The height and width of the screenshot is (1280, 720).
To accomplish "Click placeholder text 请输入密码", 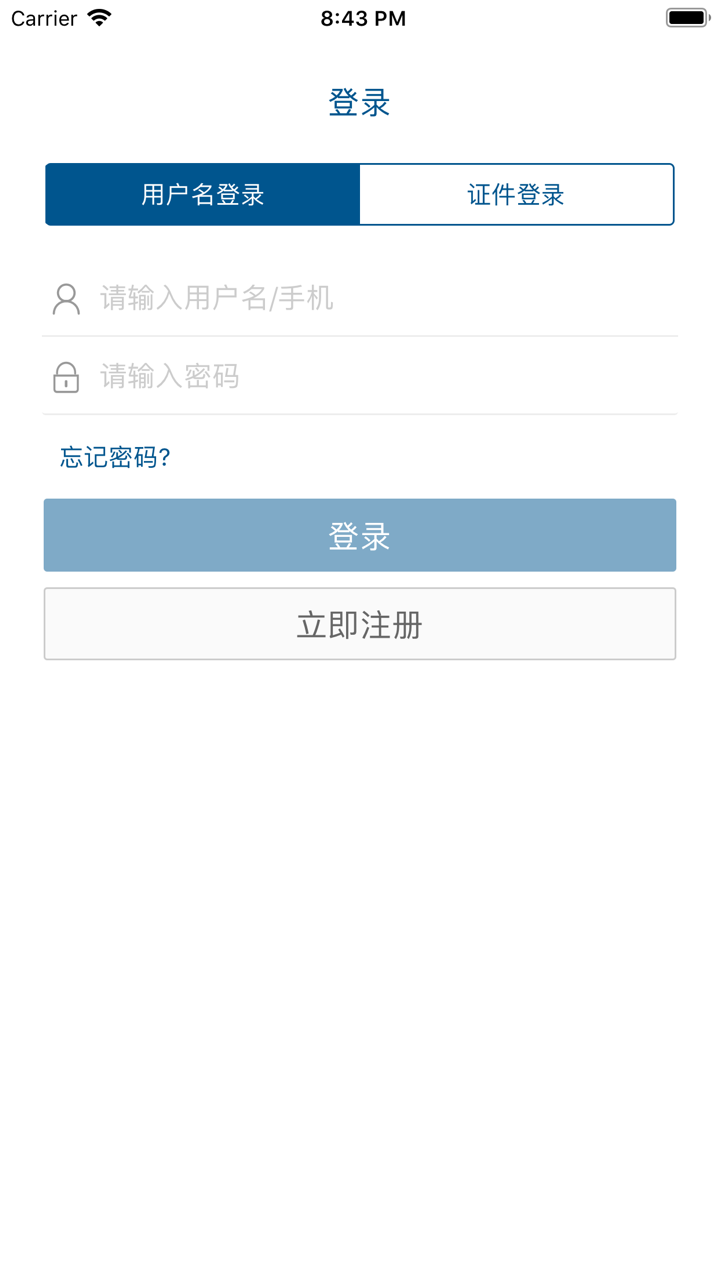I will [168, 377].
